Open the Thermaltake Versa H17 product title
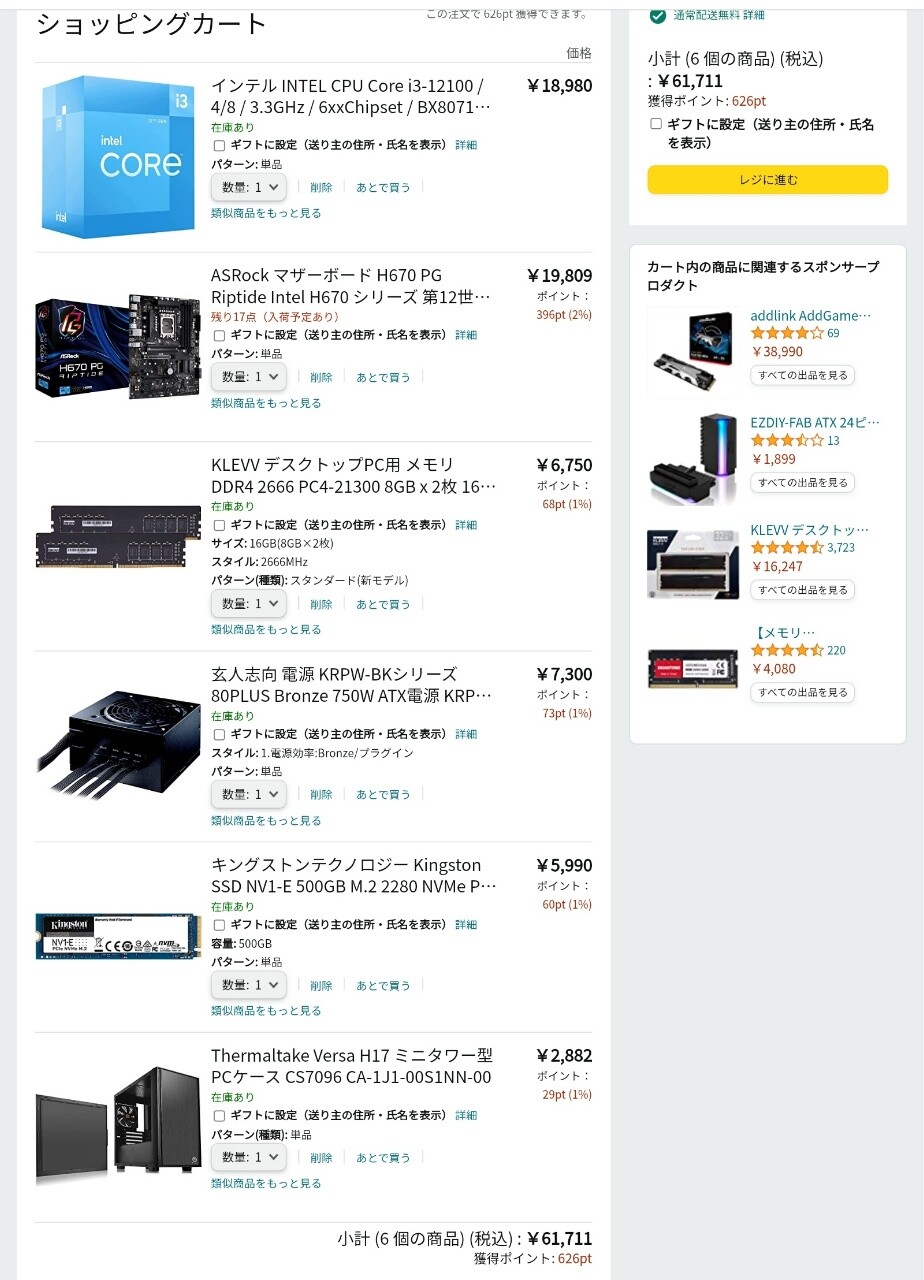 (351, 1066)
